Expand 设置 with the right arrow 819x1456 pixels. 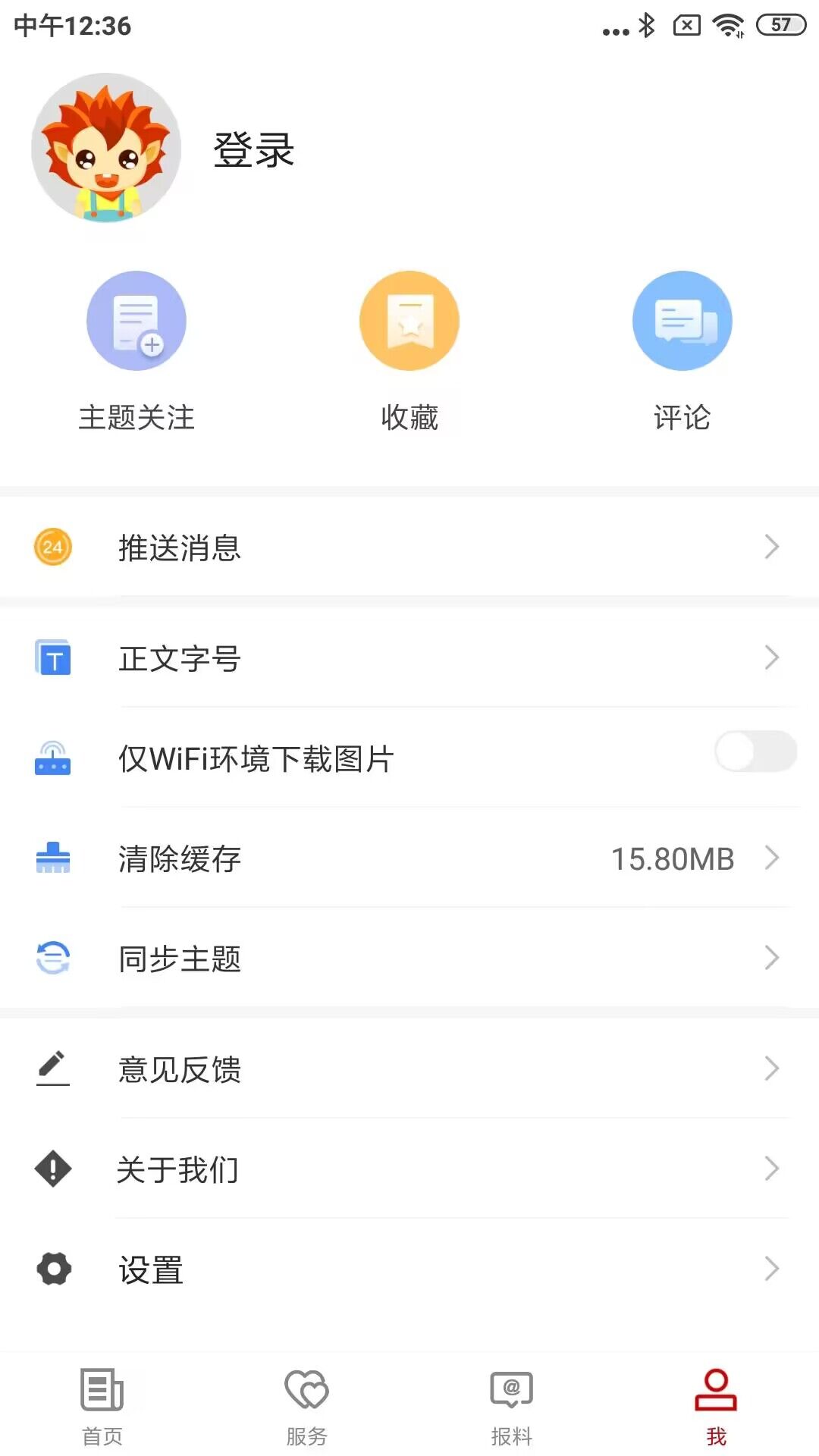pos(772,1269)
